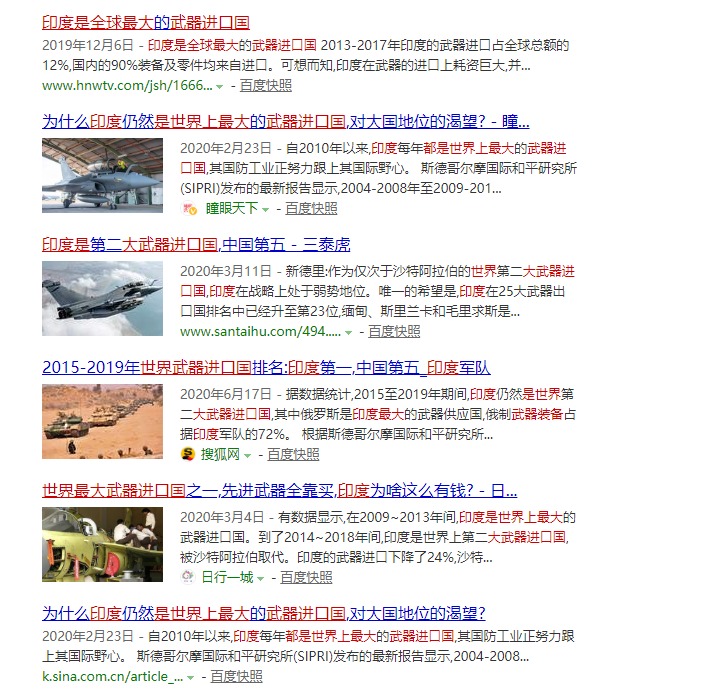Tap the www.santaihu.com URL link
The height and width of the screenshot is (696, 711).
click(x=260, y=332)
